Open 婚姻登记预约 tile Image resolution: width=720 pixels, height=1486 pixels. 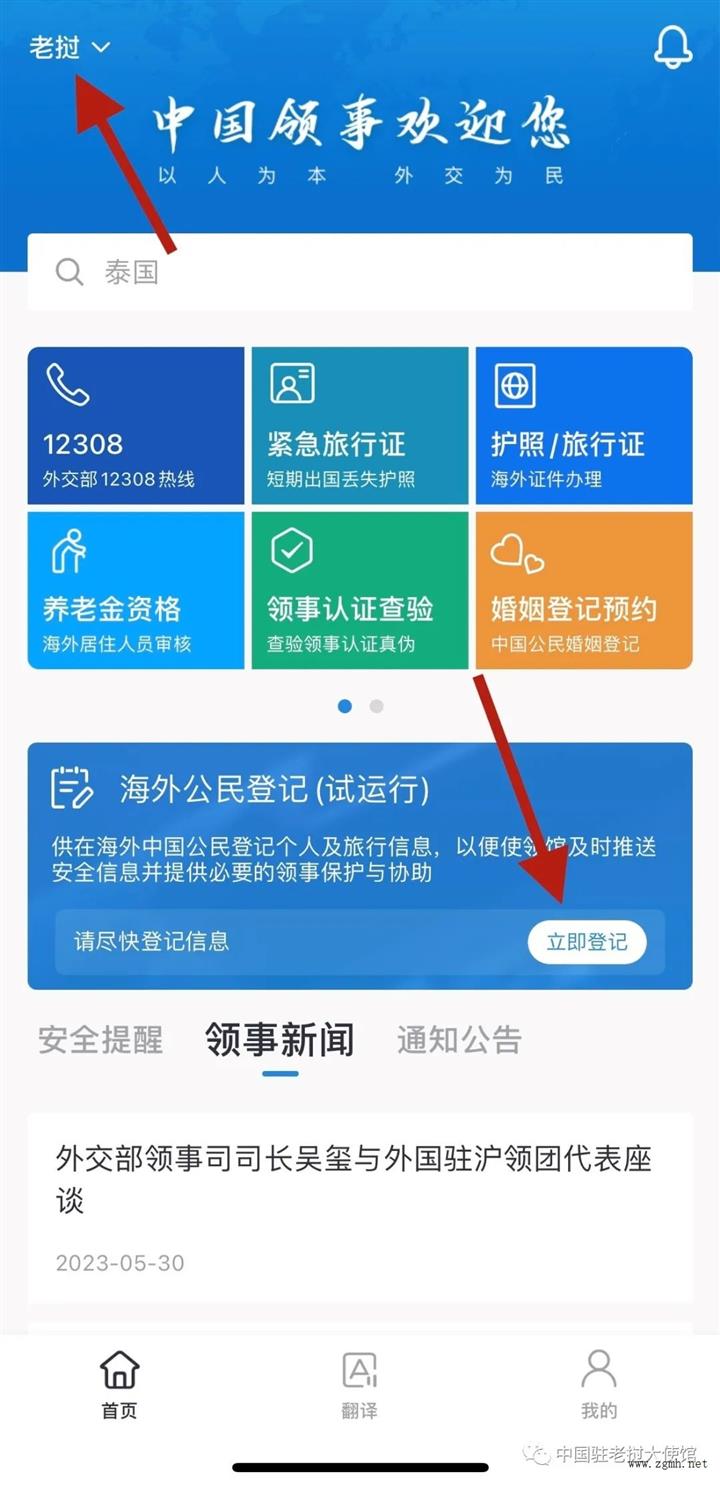tap(584, 590)
